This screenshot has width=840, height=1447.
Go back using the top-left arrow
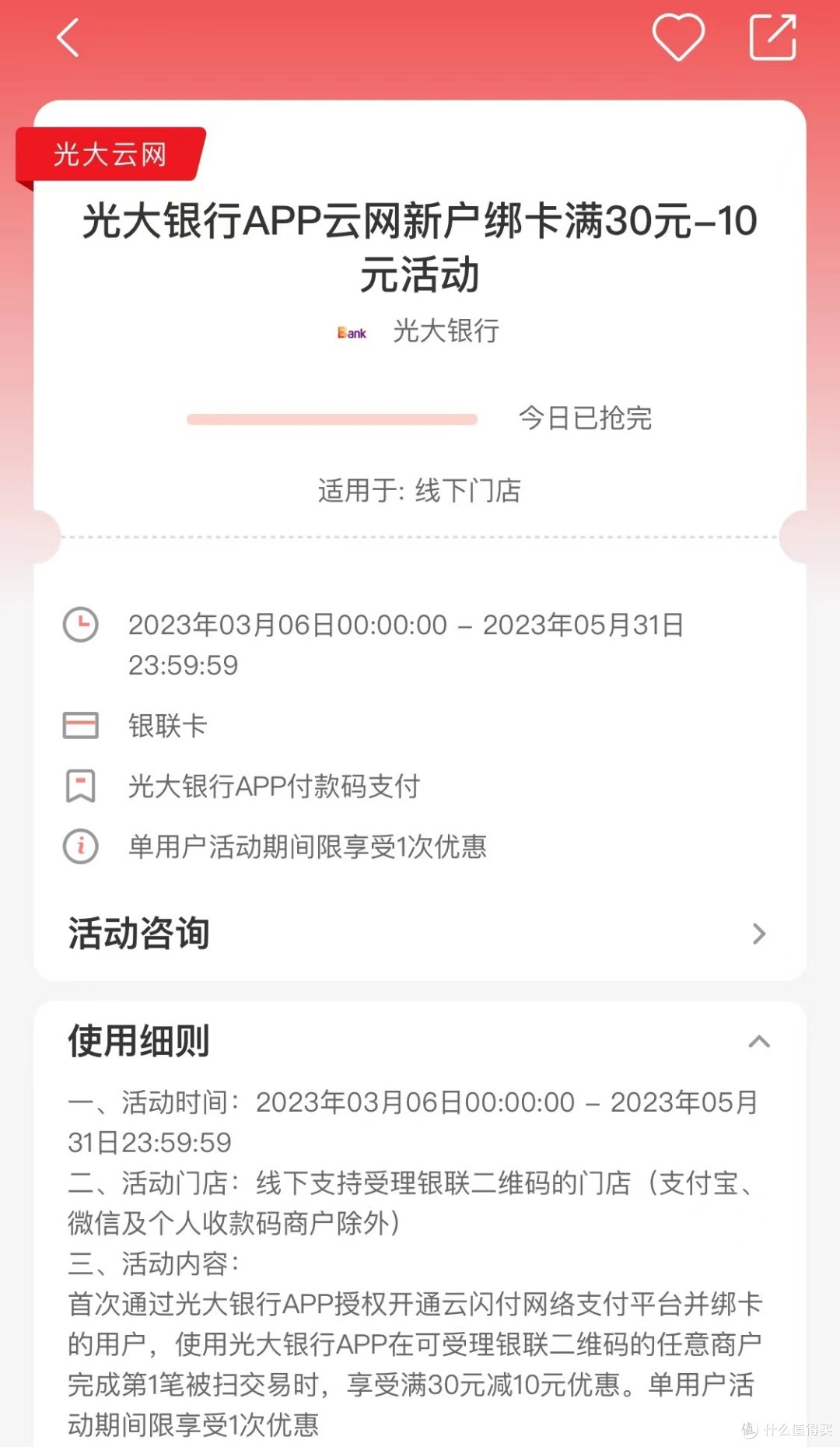(x=68, y=38)
